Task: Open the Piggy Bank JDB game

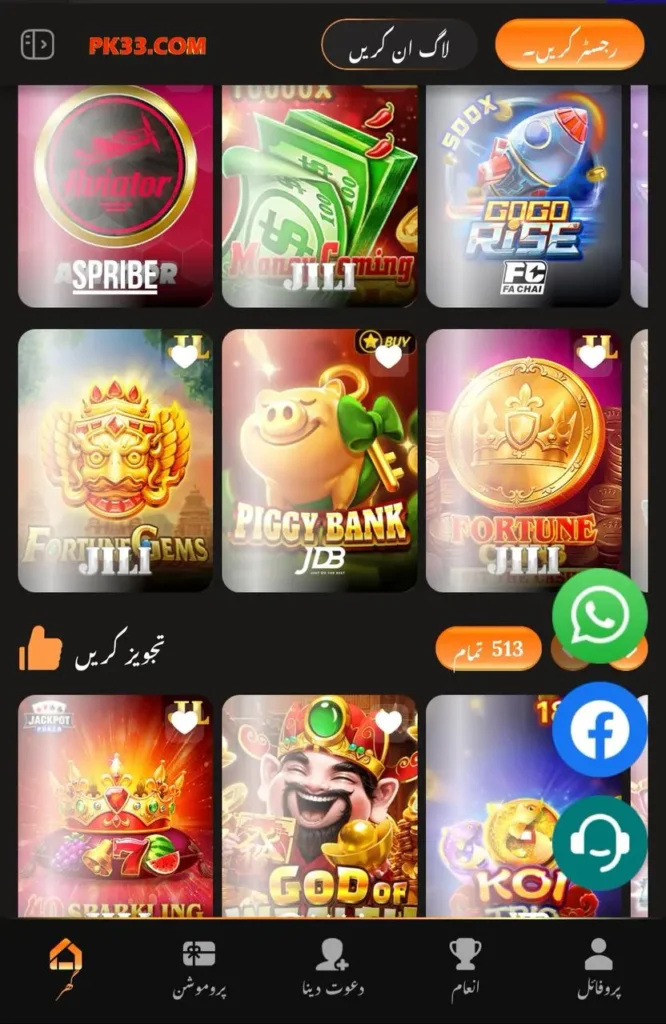Action: point(319,470)
